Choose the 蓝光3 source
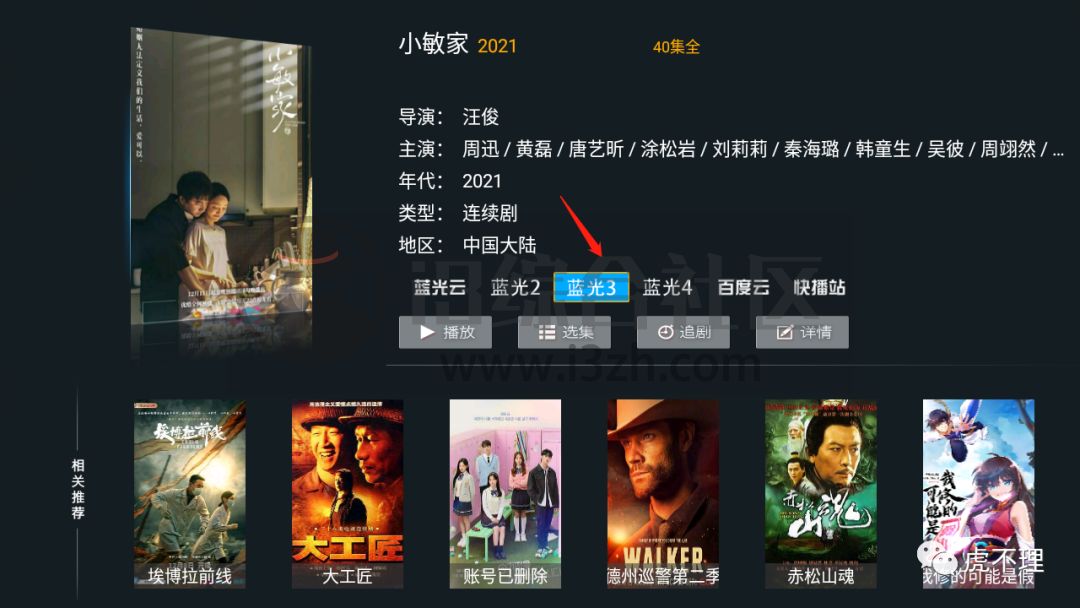This screenshot has height=608, width=1080. (x=591, y=288)
